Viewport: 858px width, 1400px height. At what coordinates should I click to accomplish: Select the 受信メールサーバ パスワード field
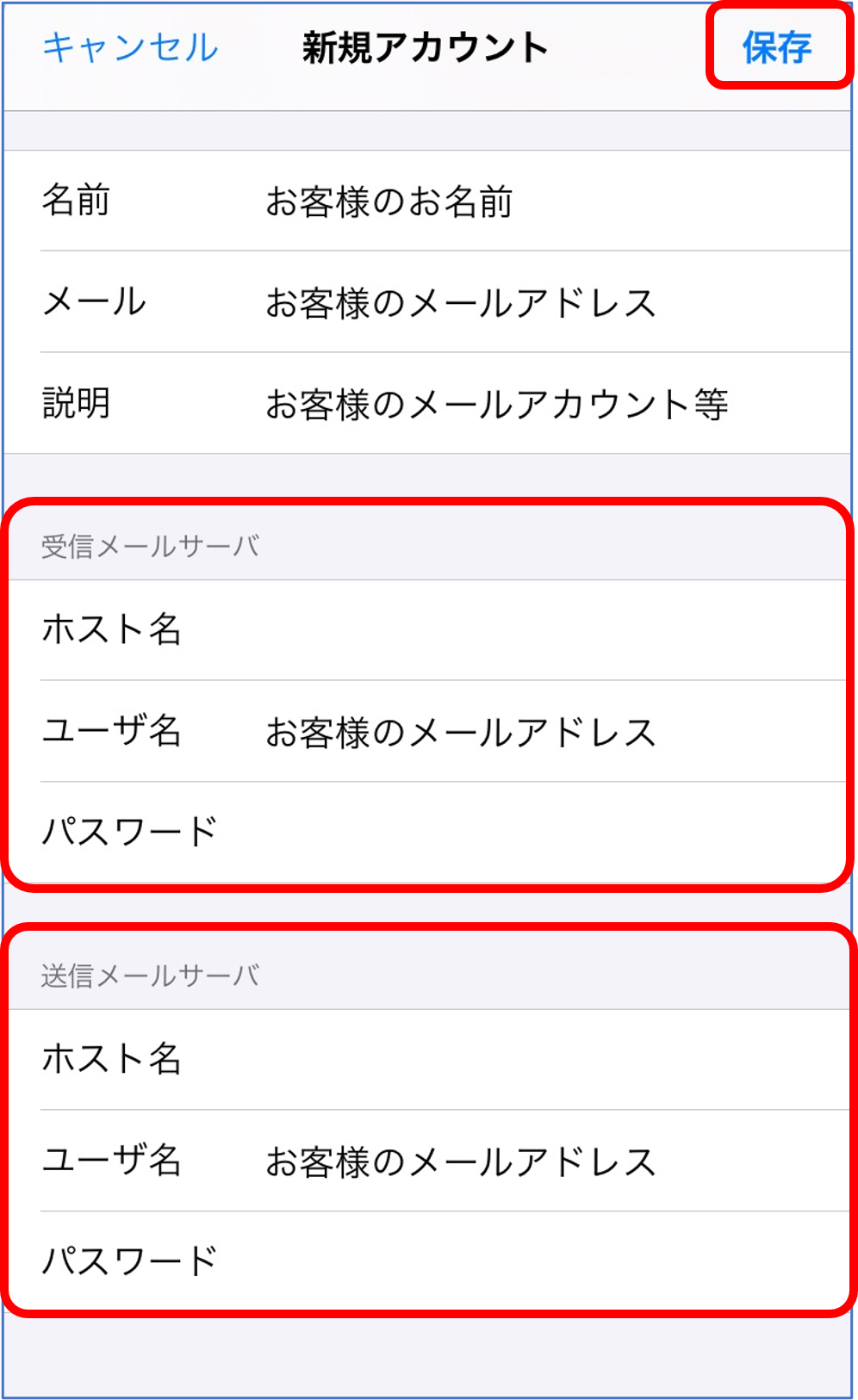(x=428, y=832)
